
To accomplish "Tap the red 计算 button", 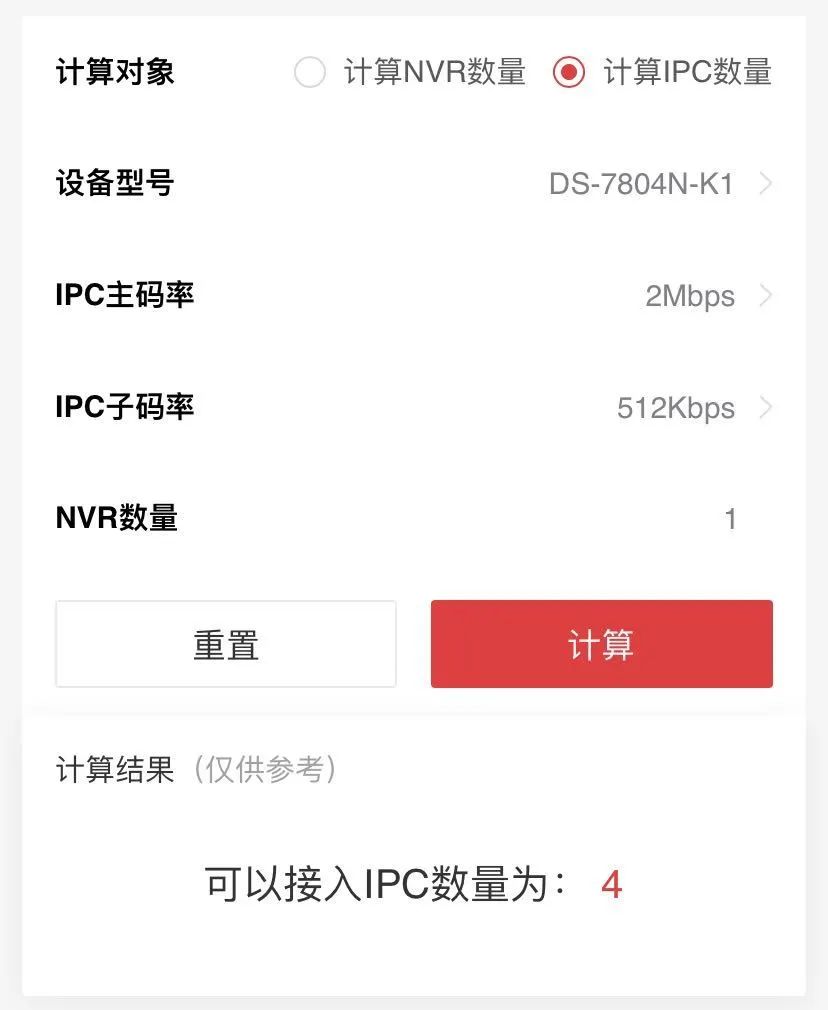I will (x=601, y=644).
